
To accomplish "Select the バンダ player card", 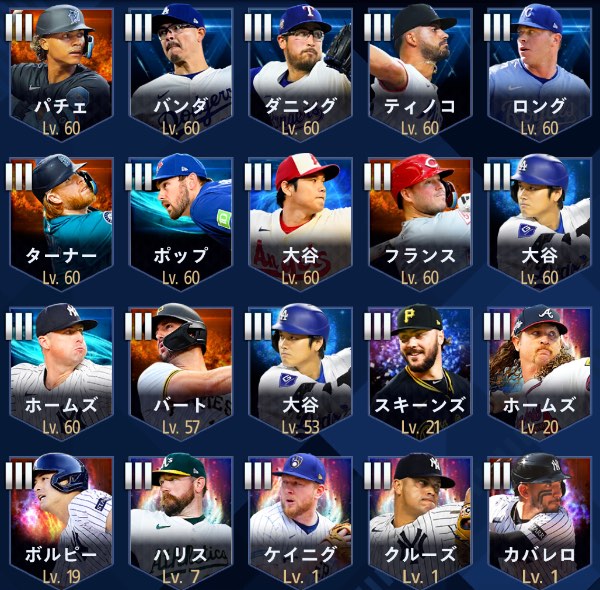I will (x=180, y=72).
